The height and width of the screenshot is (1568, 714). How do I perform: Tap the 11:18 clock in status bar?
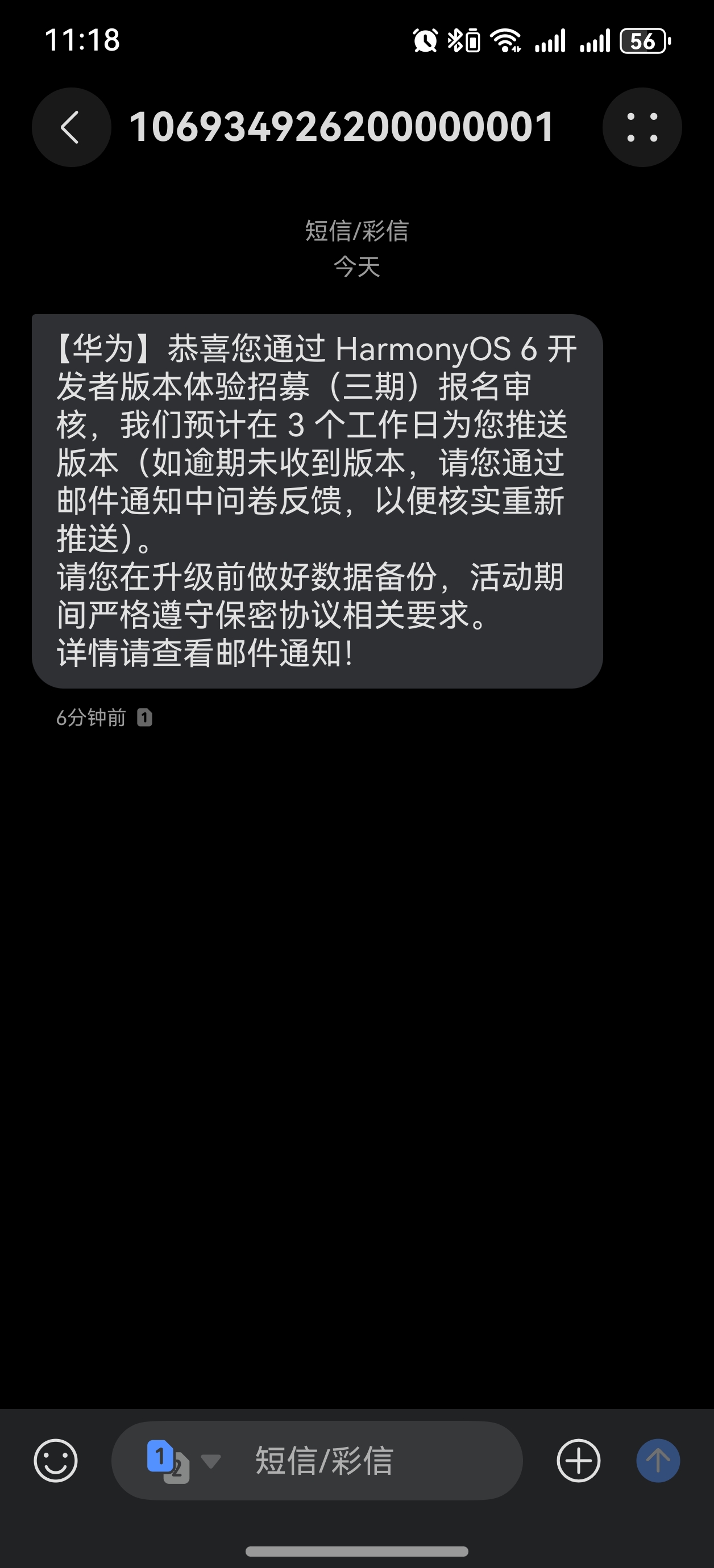click(82, 40)
